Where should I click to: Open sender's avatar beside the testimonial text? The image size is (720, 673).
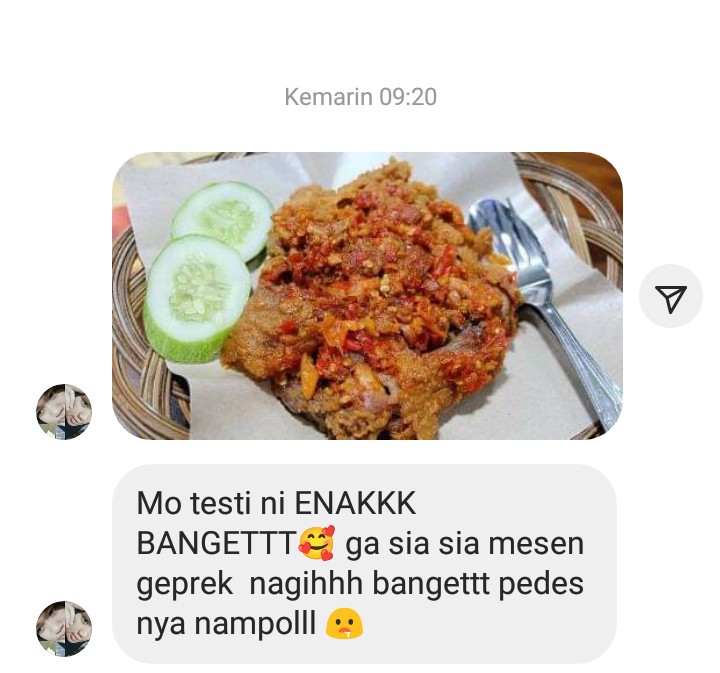coord(64,628)
